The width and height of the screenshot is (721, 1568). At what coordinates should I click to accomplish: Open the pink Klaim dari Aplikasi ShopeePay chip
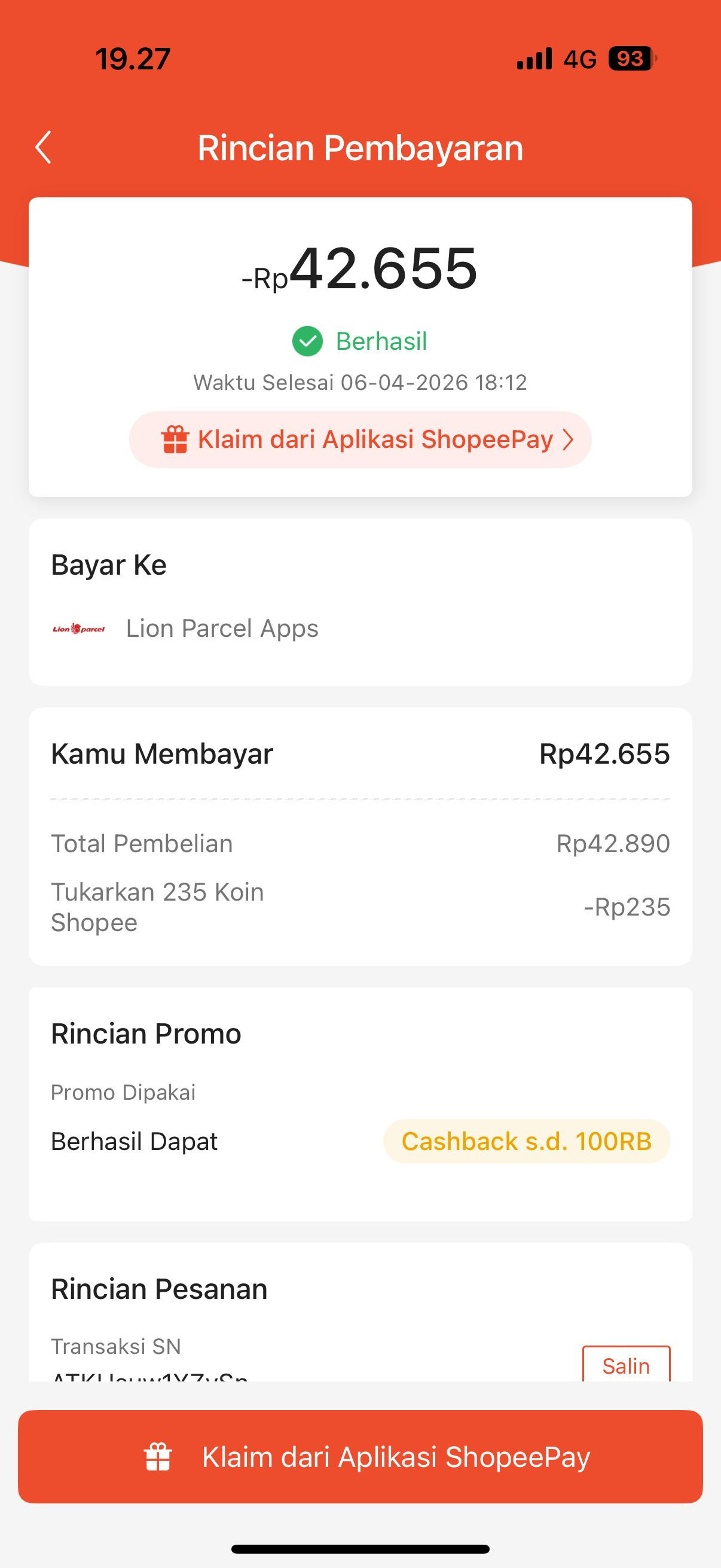360,440
